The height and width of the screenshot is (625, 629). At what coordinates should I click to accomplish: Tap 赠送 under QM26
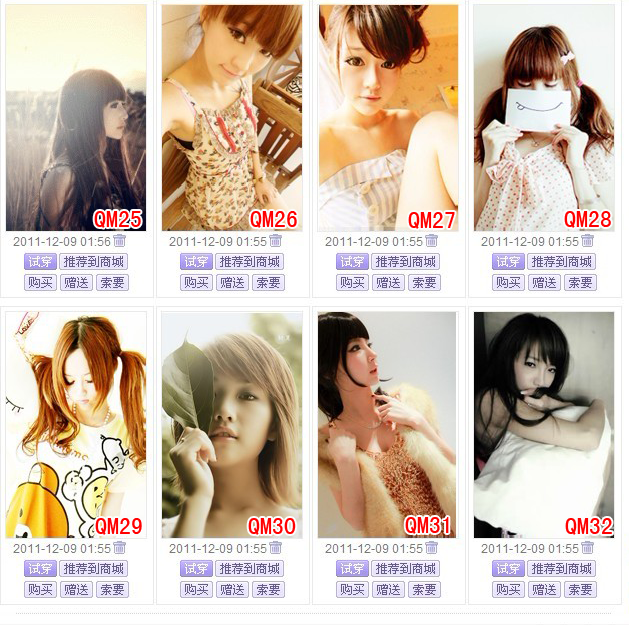(x=232, y=283)
